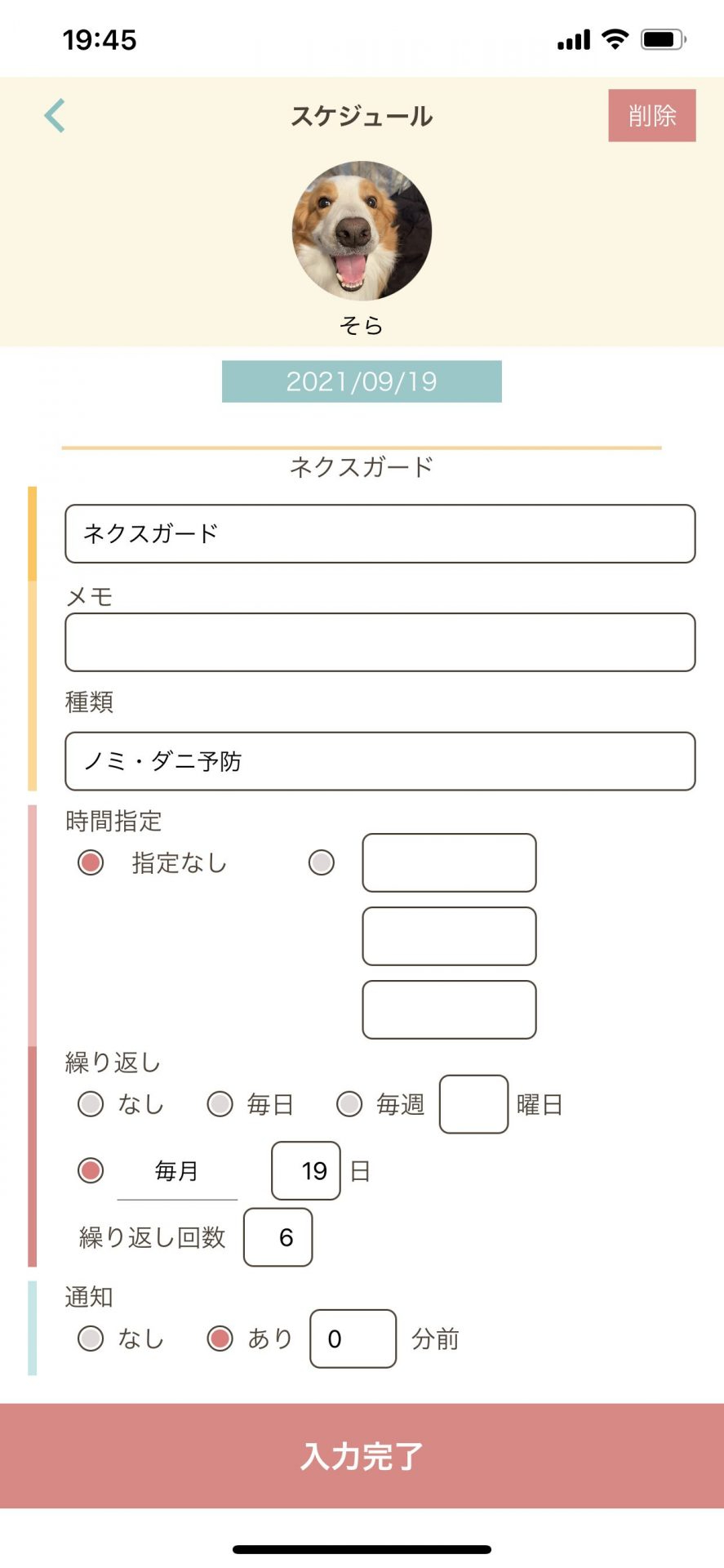This screenshot has width=724, height=1568.
Task: Edit the ネクスガード title field
Action: [x=380, y=534]
